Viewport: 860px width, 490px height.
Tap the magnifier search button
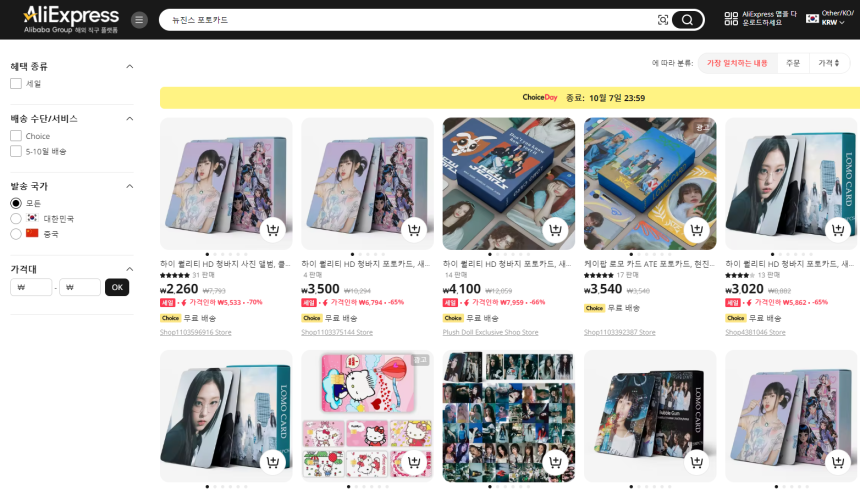point(687,20)
